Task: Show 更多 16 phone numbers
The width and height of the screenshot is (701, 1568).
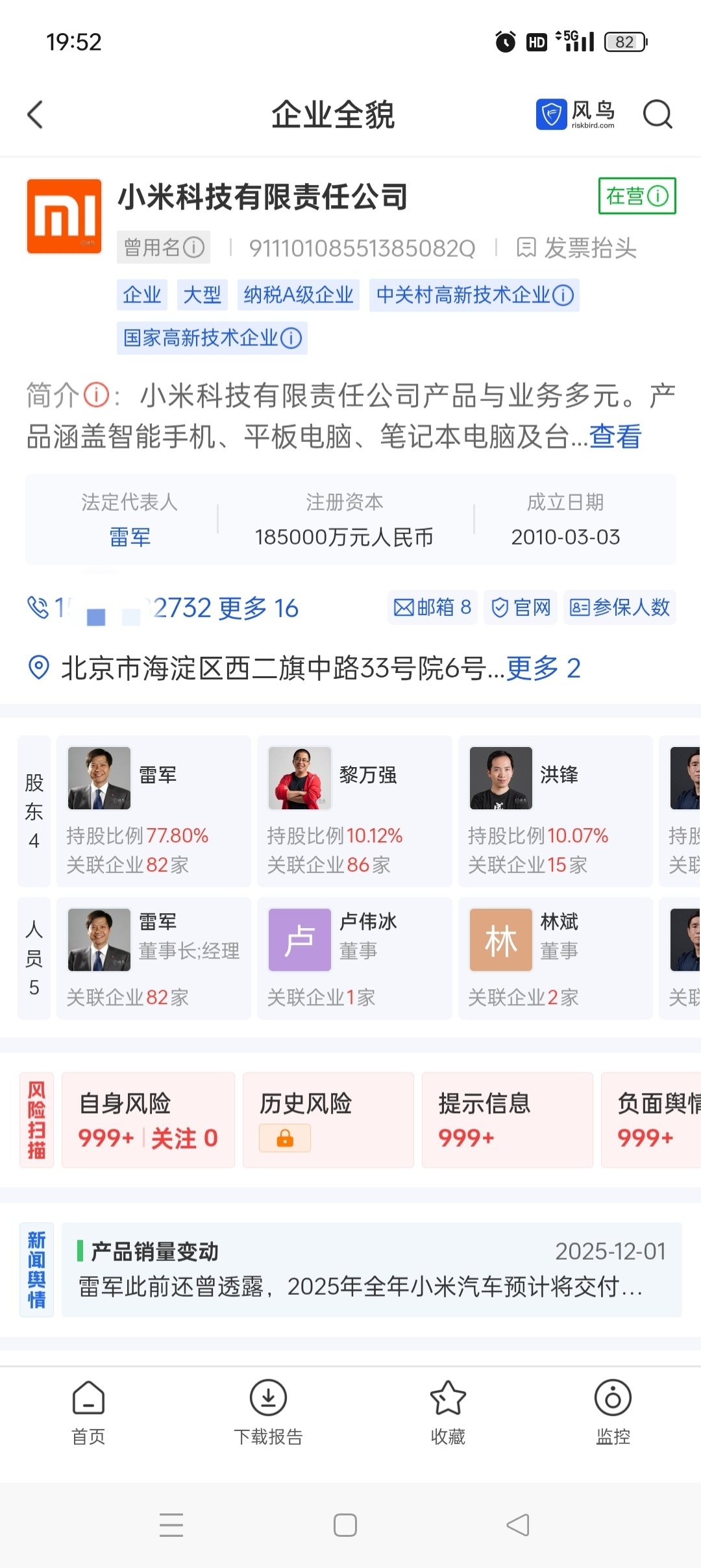Action: (x=258, y=608)
